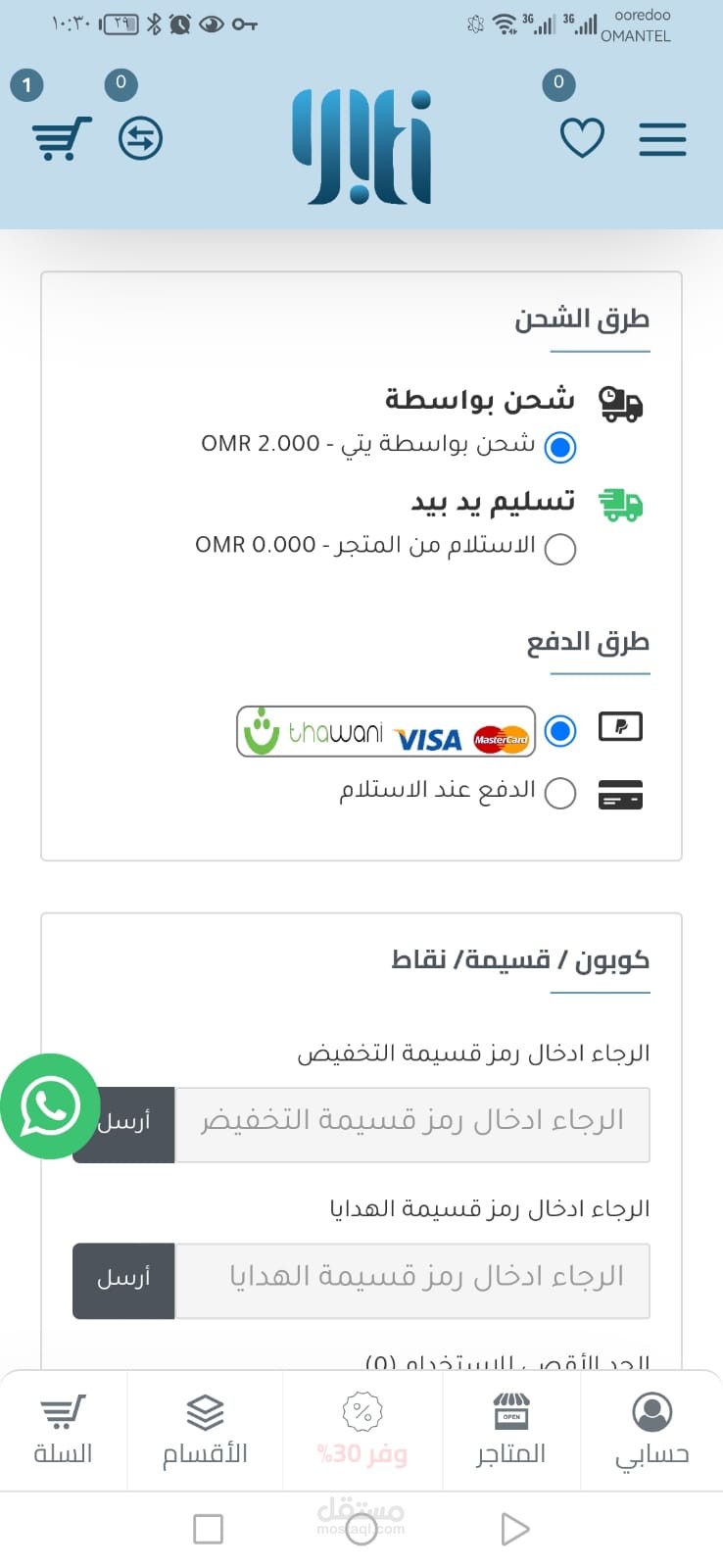Screen dimensions: 723x1568
Task: Tap the Yeti logo in the header
Action: pyautogui.click(x=361, y=147)
